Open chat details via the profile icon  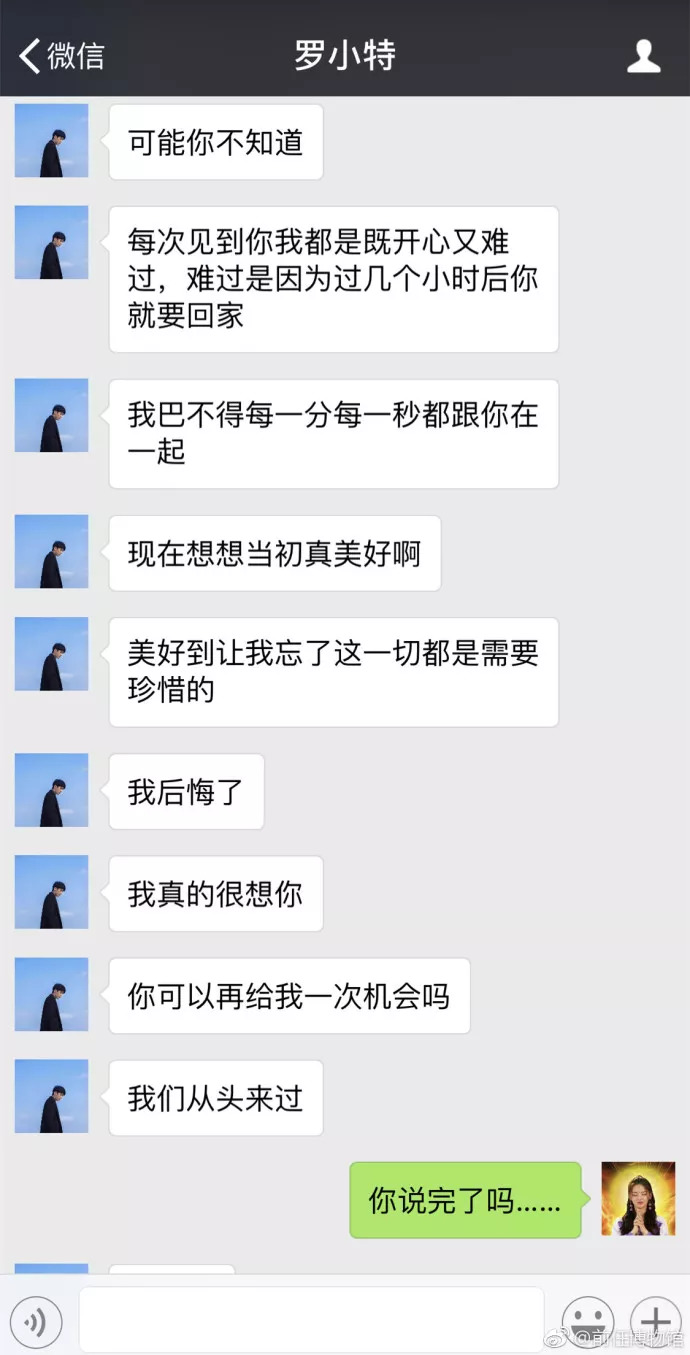click(x=643, y=56)
